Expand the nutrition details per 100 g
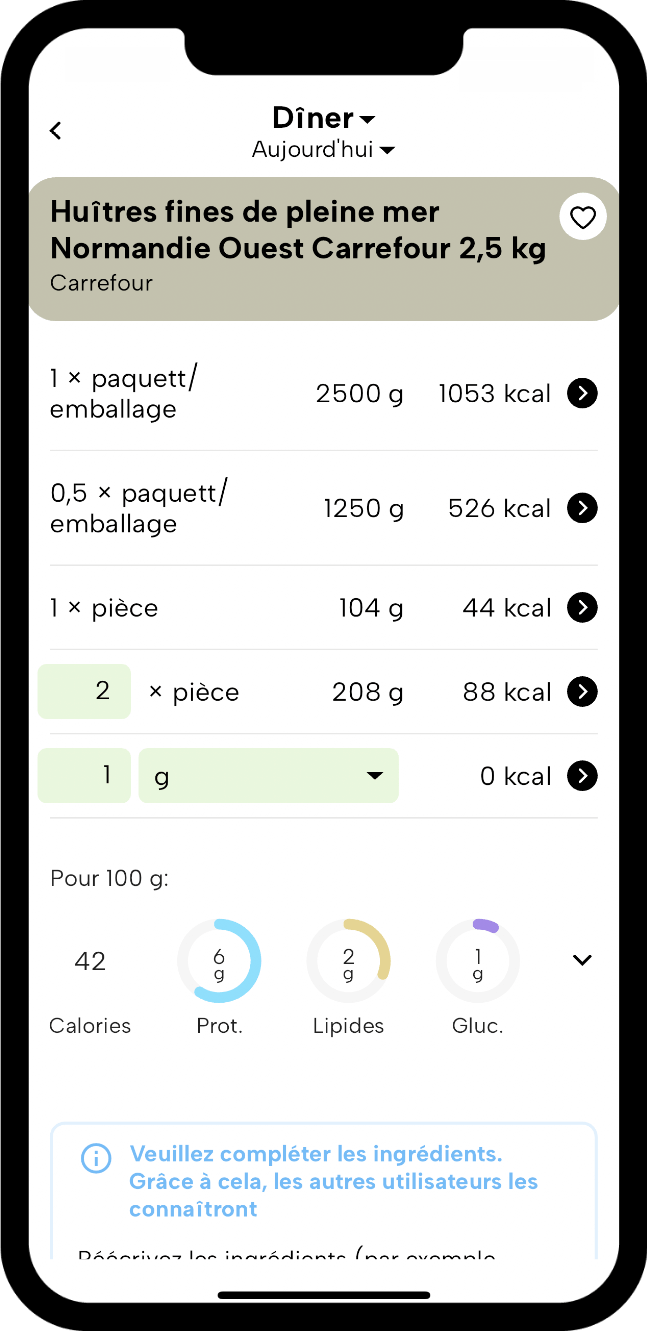This screenshot has height=1331, width=647. pos(582,960)
